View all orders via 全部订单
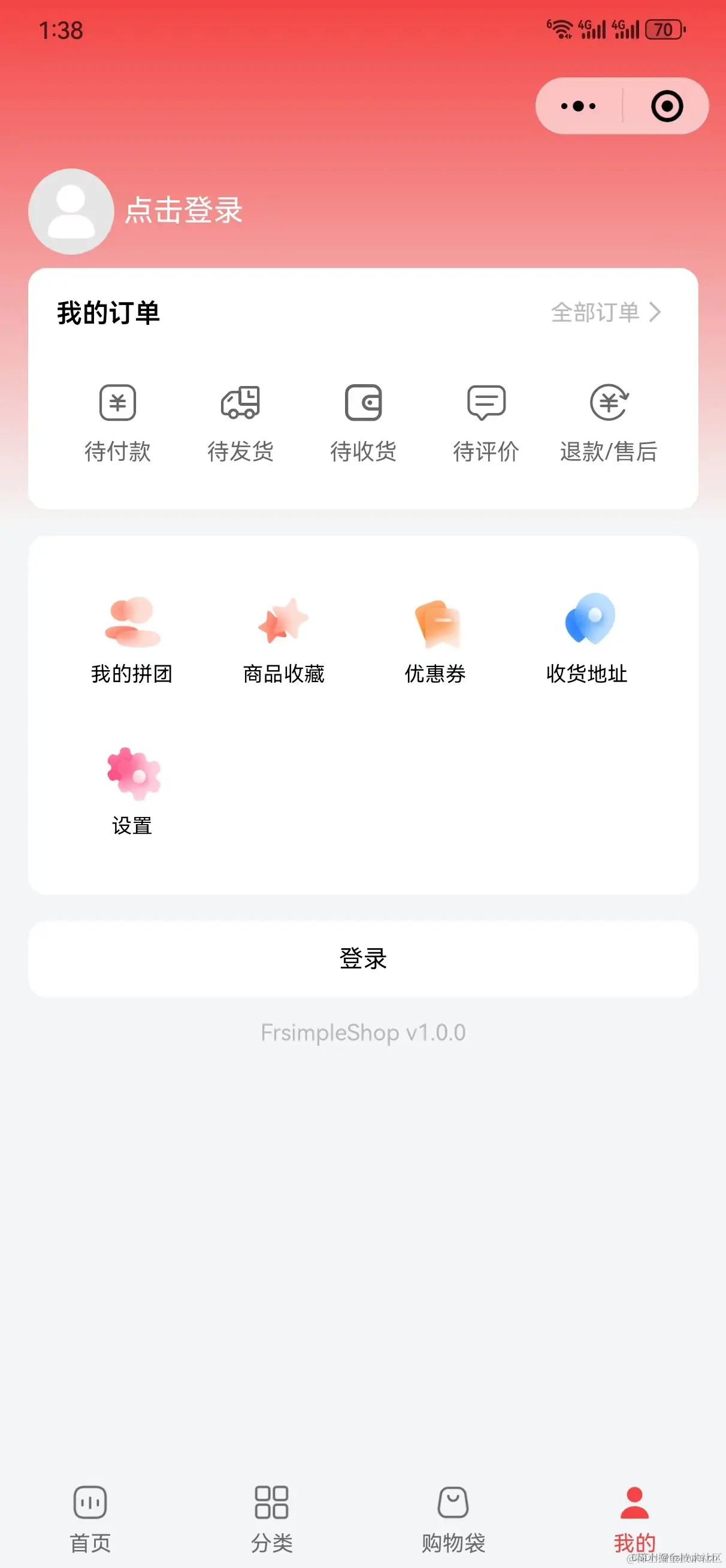This screenshot has height=1568, width=726. pos(605,312)
